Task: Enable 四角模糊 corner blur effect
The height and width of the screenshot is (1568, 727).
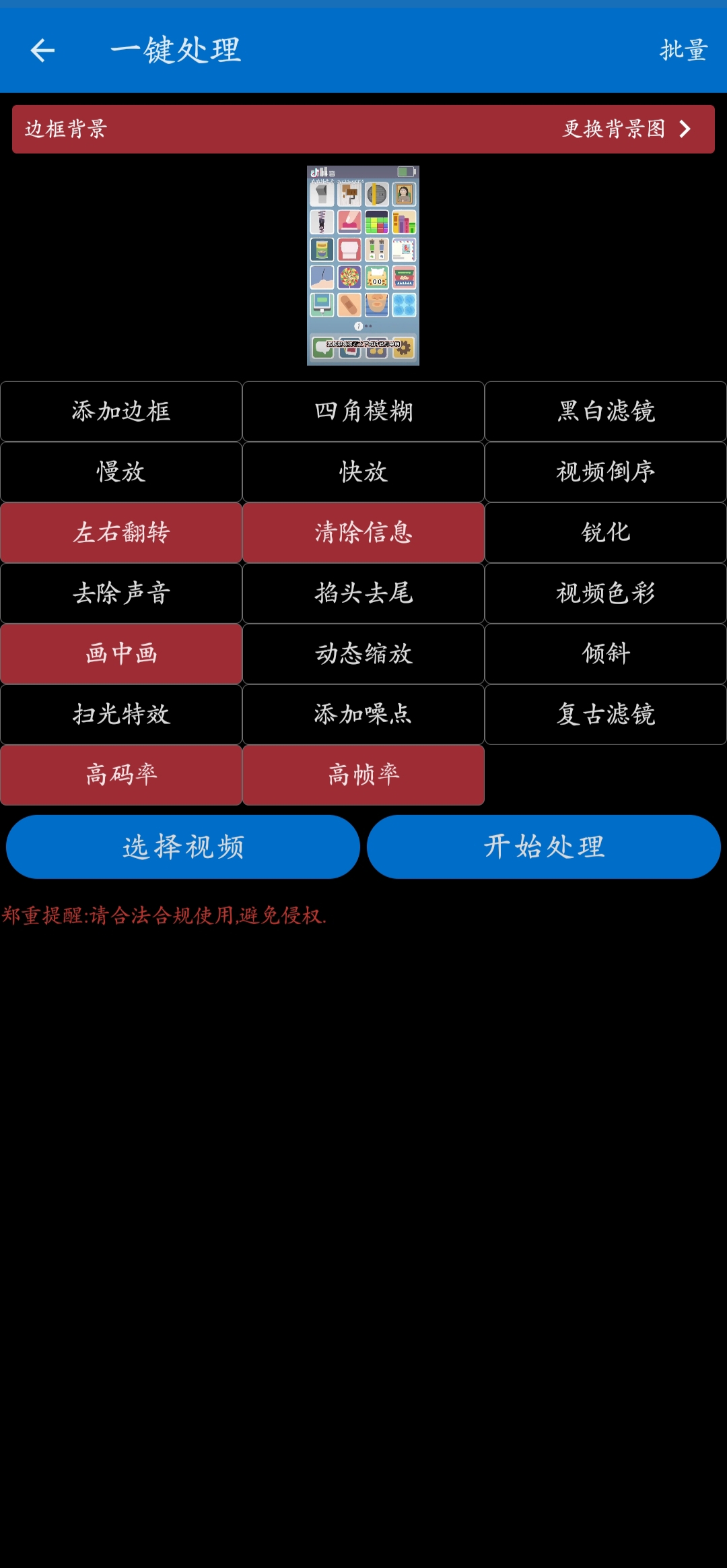Action: [363, 411]
